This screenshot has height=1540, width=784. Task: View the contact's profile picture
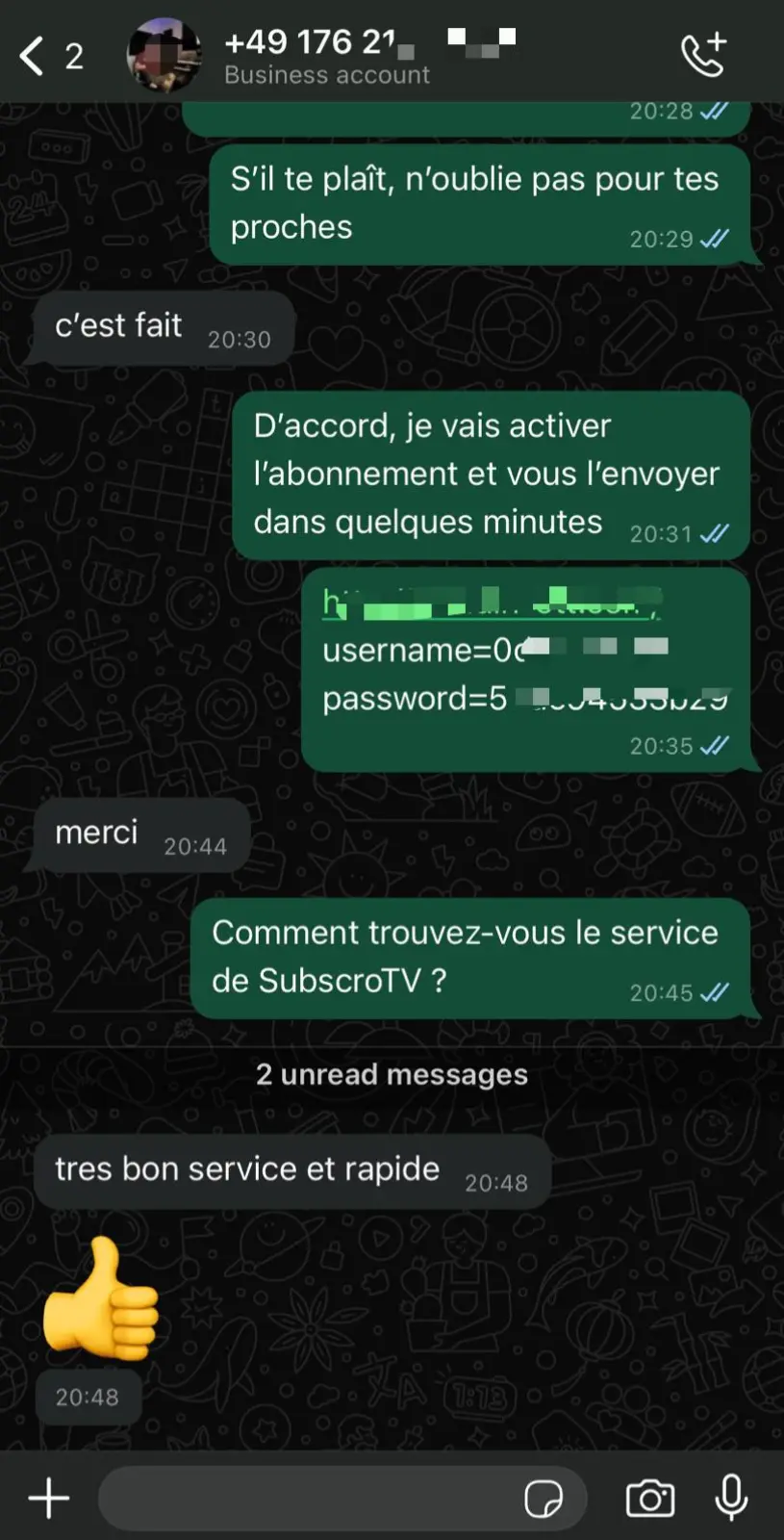click(x=164, y=55)
